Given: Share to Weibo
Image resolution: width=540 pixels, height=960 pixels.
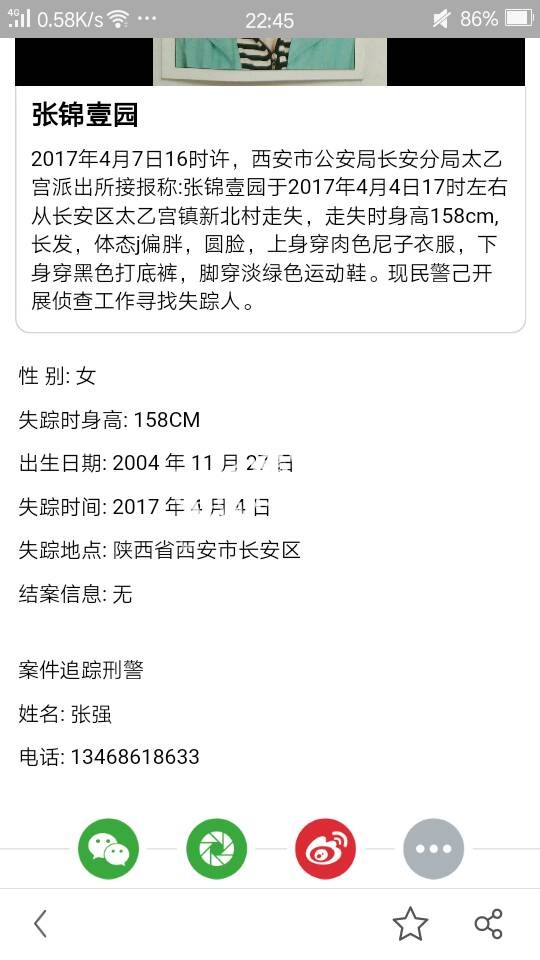Looking at the screenshot, I should [326, 849].
